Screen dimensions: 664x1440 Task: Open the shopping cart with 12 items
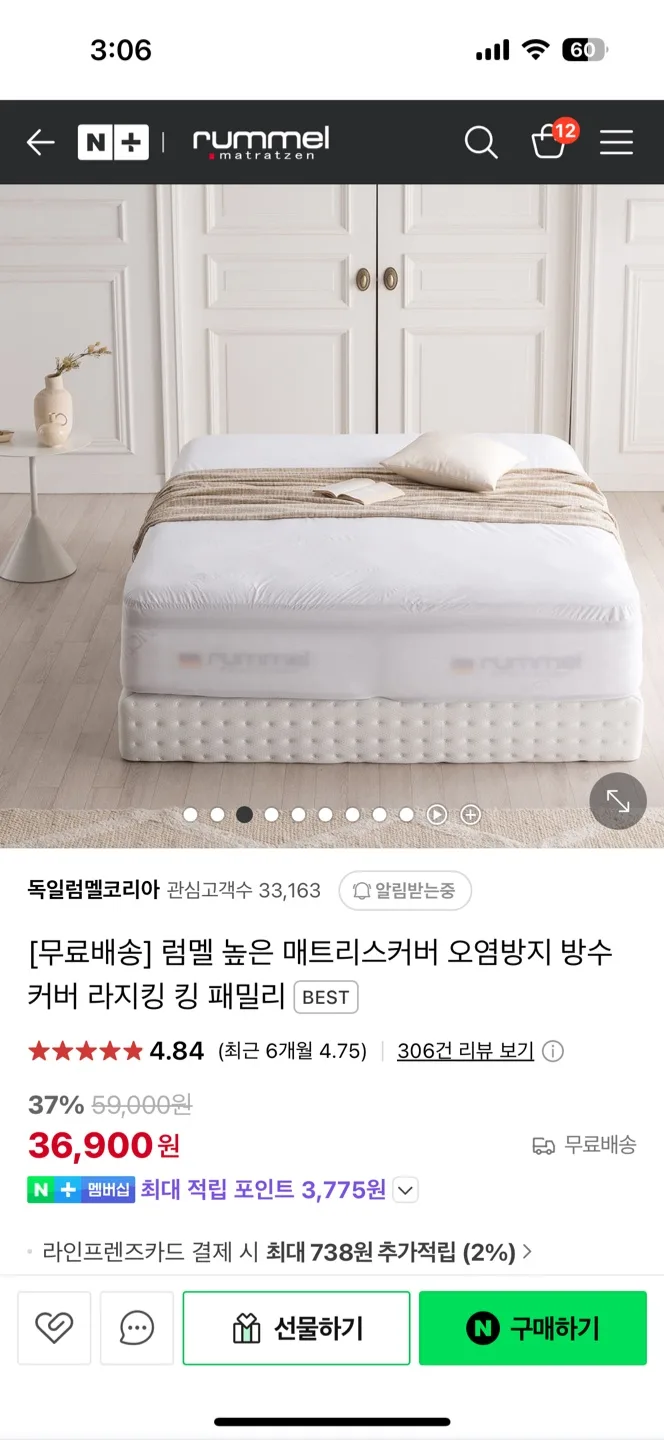pos(549,143)
